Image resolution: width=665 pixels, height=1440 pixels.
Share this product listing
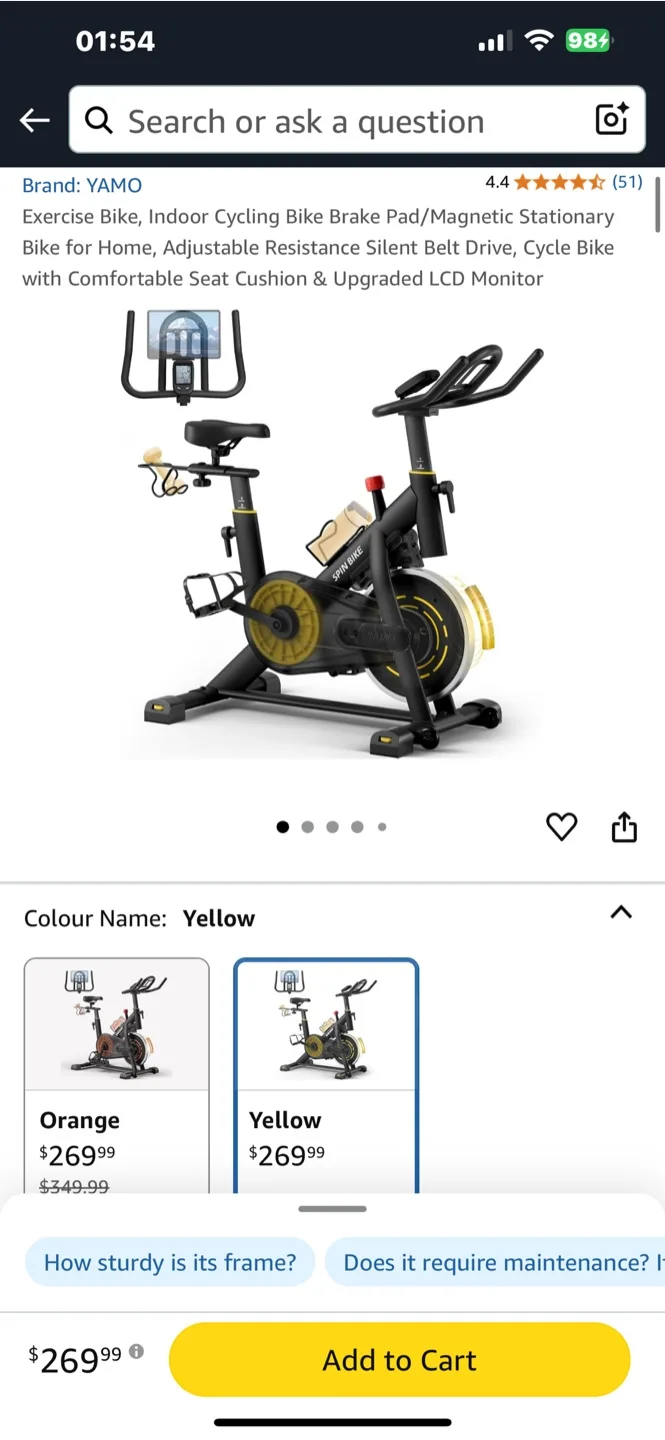click(x=624, y=827)
